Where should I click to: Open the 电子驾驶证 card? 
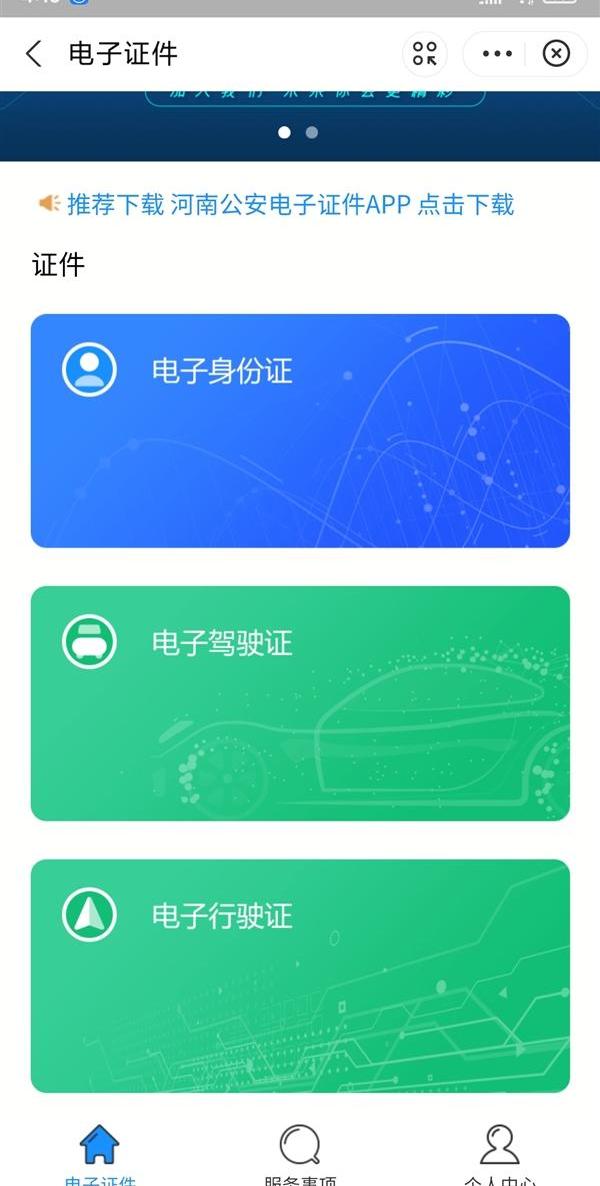[300, 703]
